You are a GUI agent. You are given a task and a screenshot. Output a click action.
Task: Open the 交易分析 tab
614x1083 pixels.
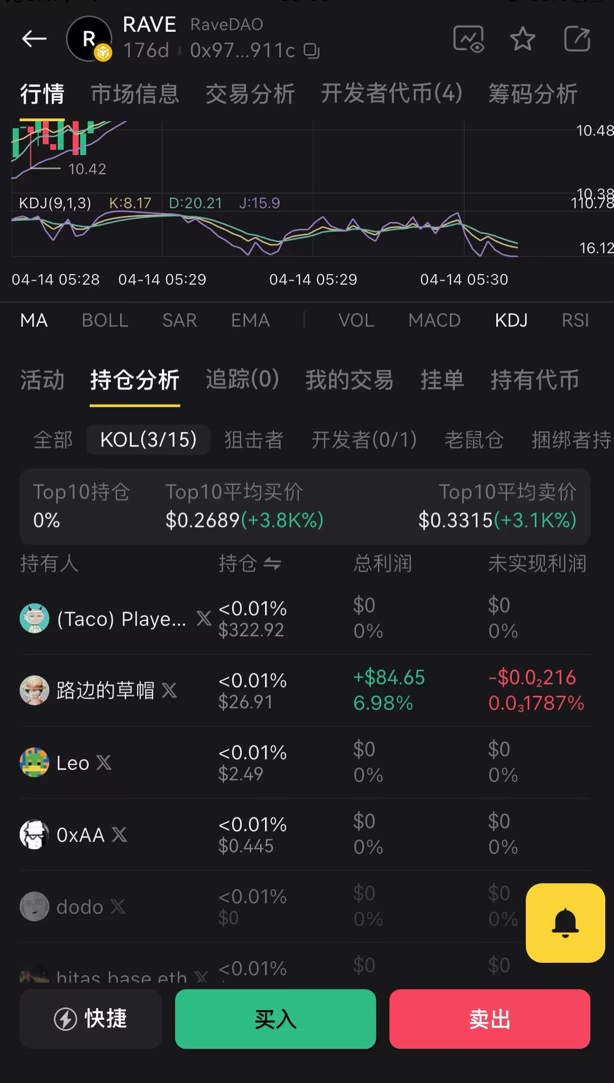pyautogui.click(x=250, y=94)
